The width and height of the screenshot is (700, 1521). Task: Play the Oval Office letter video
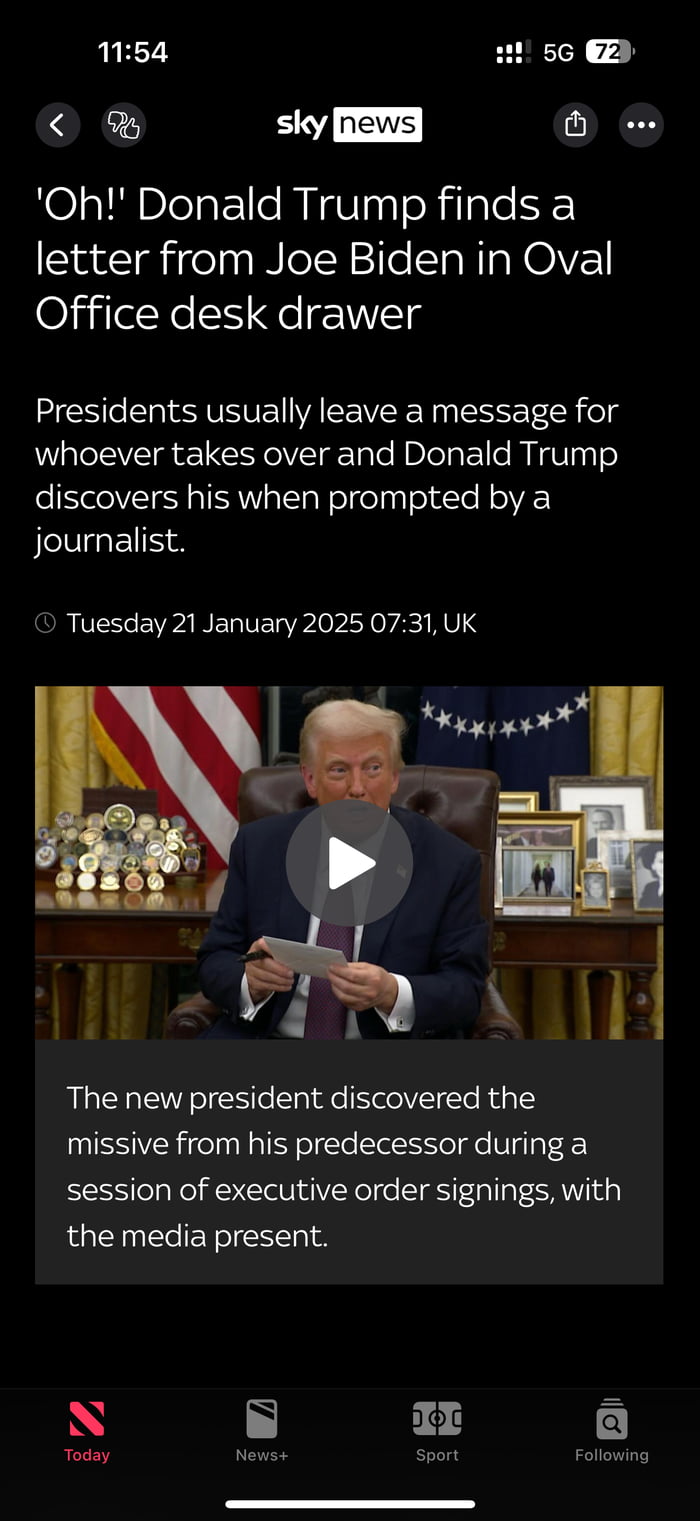(x=348, y=862)
